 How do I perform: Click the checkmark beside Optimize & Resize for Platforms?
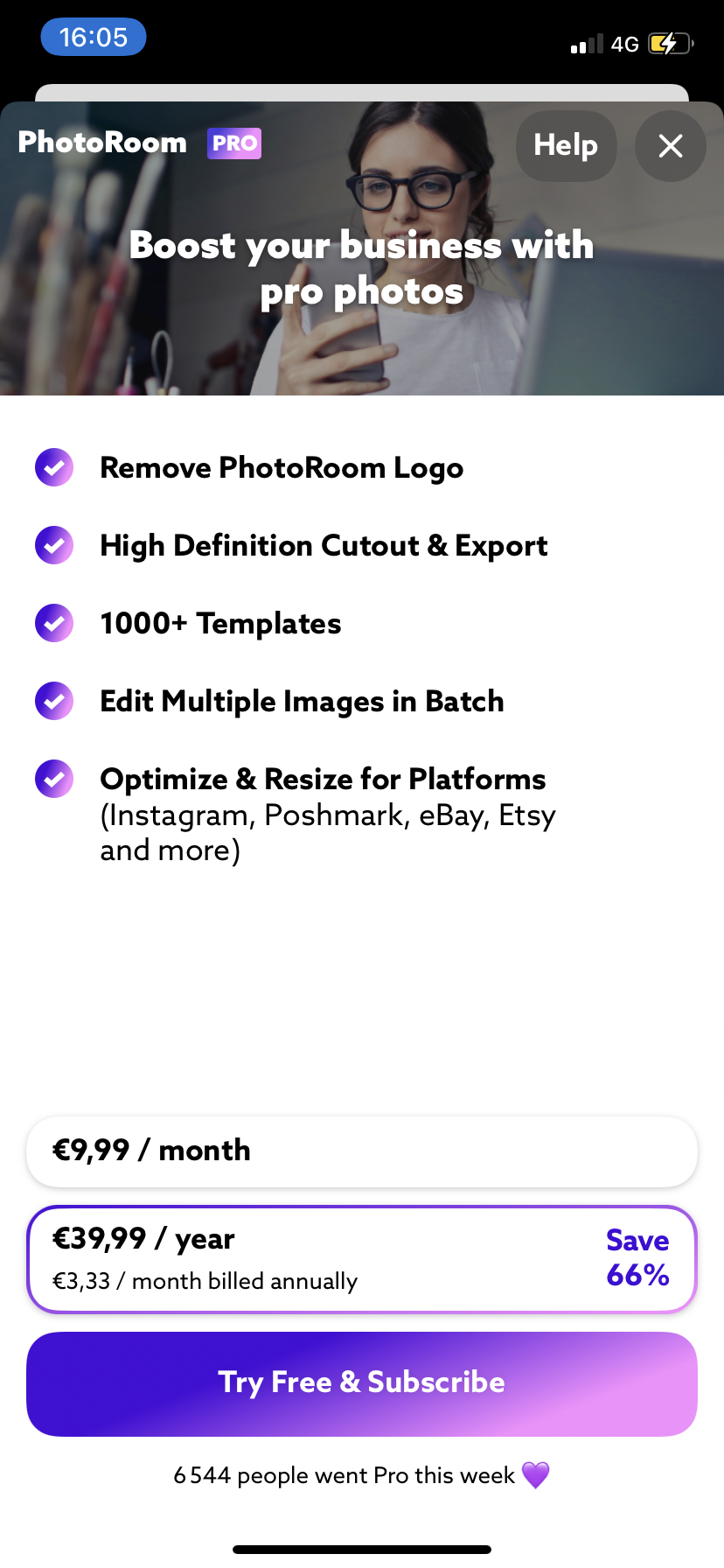pos(54,779)
